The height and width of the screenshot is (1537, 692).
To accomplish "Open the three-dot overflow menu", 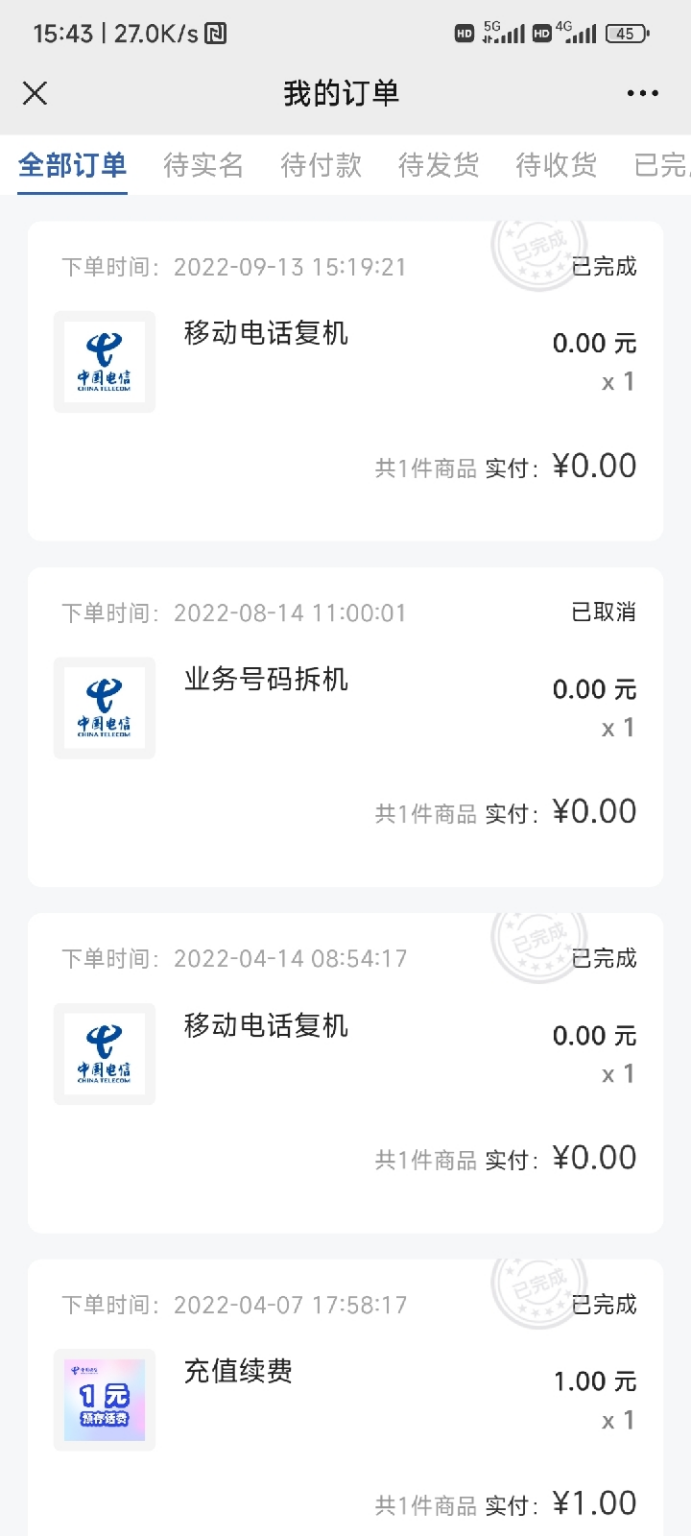I will pos(642,94).
